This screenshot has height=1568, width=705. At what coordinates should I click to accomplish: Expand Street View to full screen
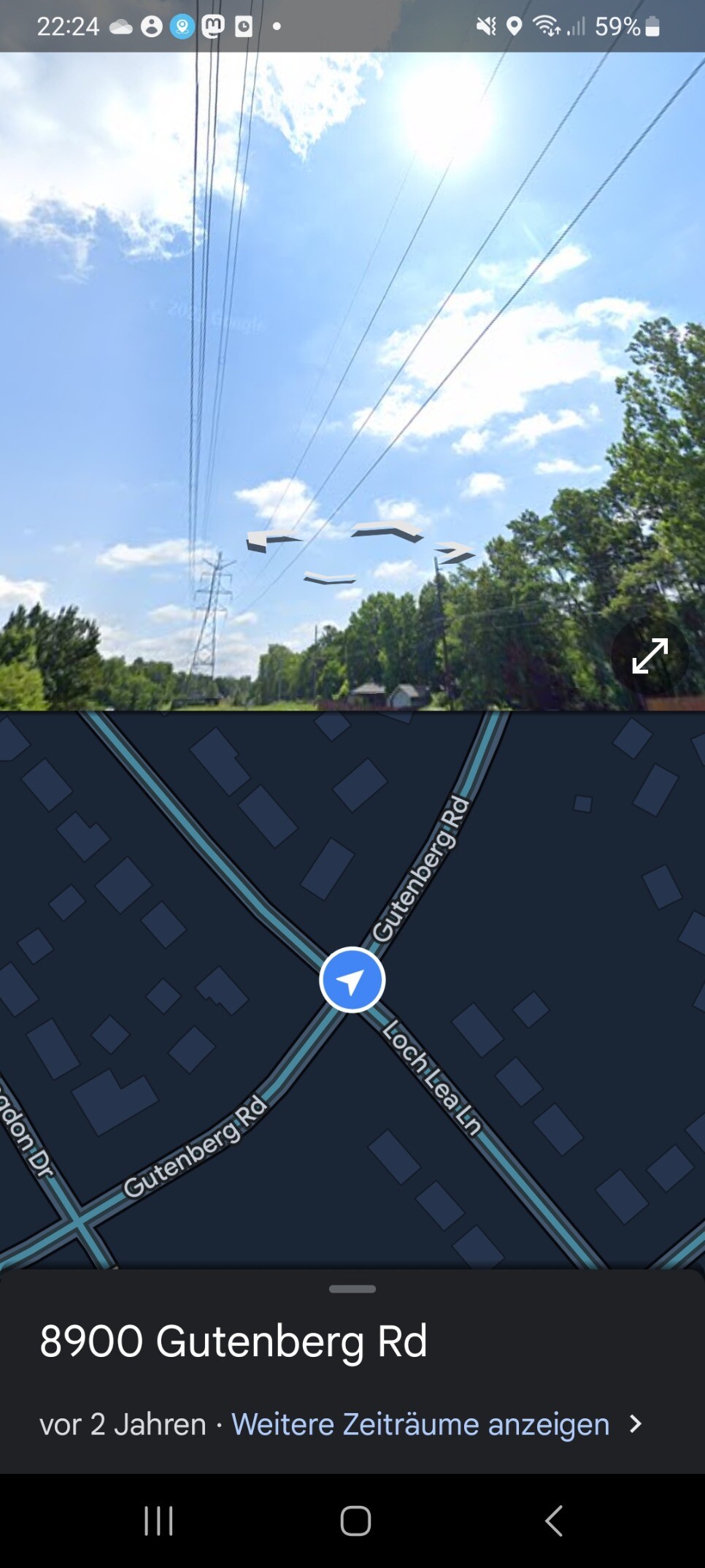650,655
